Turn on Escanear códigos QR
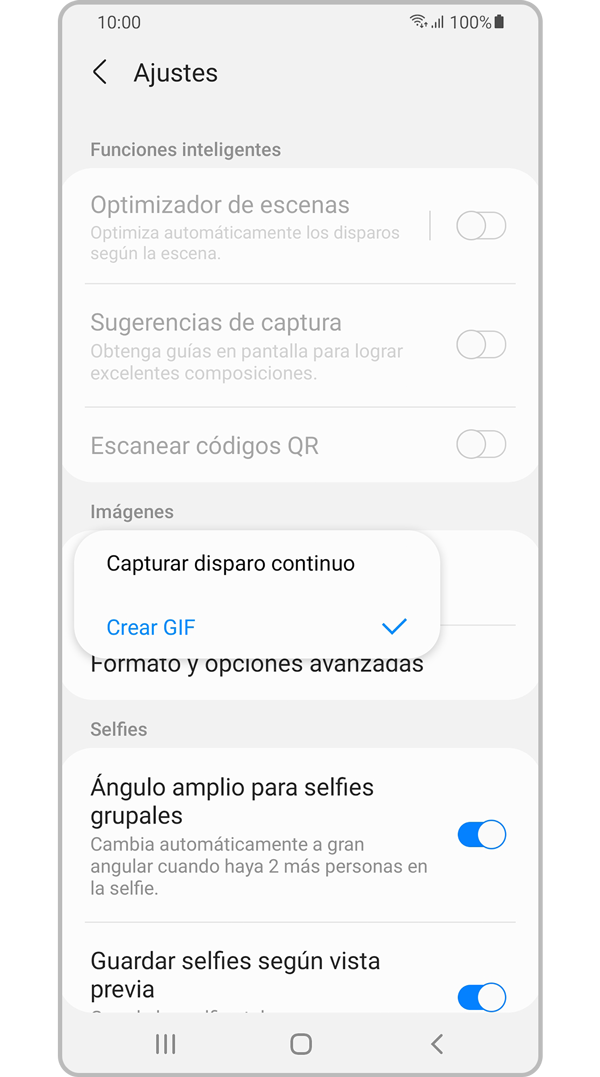The width and height of the screenshot is (600, 1077). 481,444
